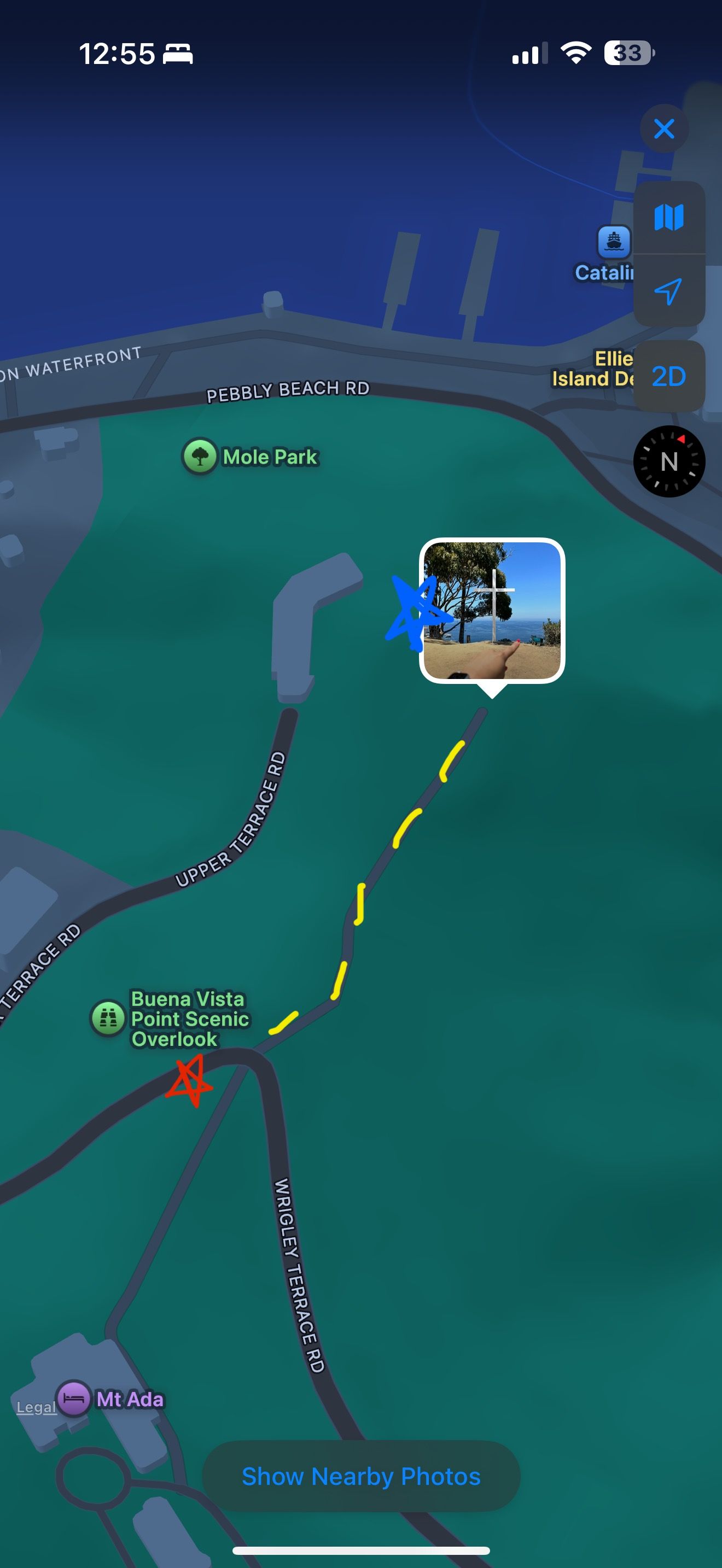Tap the compass to face north
This screenshot has width=722, height=1568.
[668, 461]
